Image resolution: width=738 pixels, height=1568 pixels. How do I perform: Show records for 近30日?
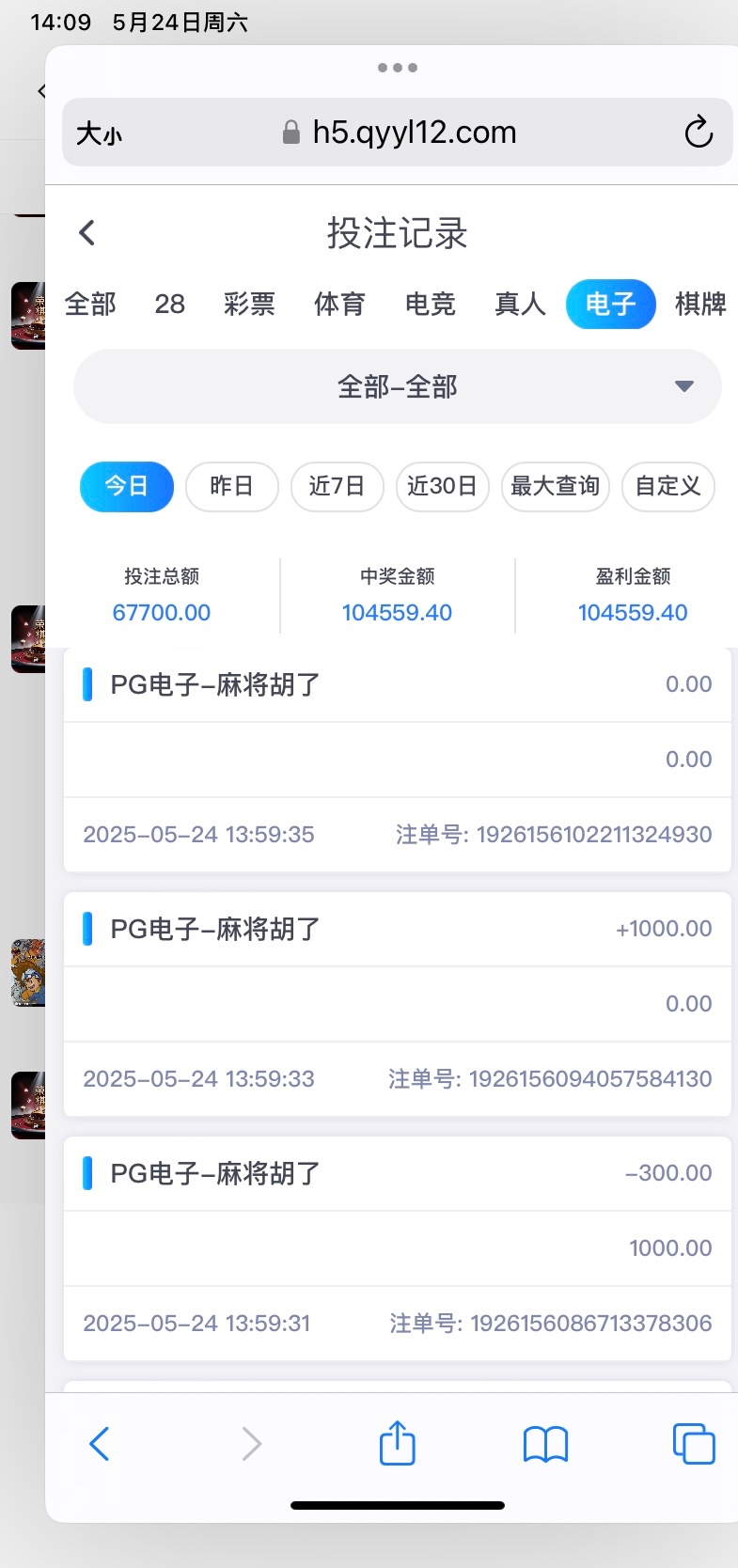(443, 486)
